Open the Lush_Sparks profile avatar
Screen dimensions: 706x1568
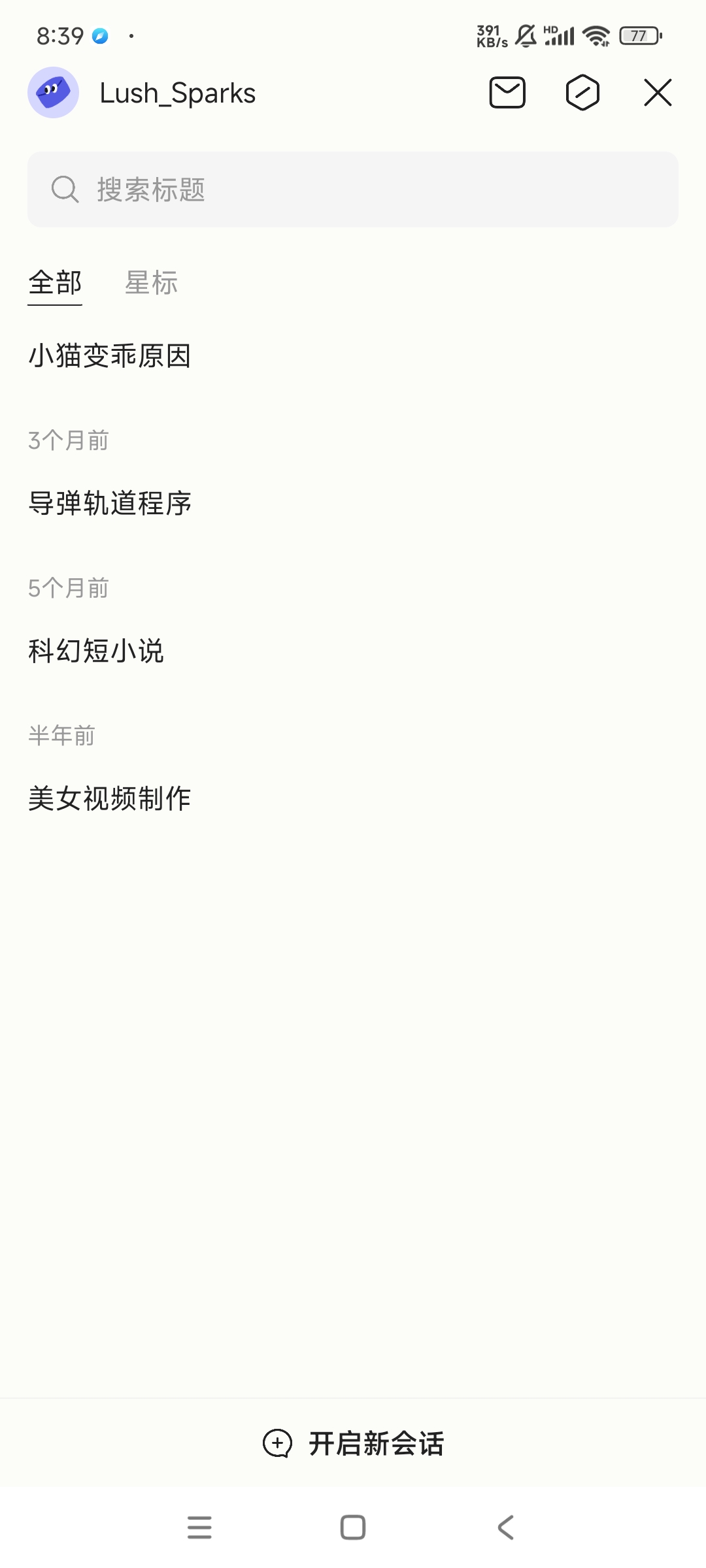[53, 92]
